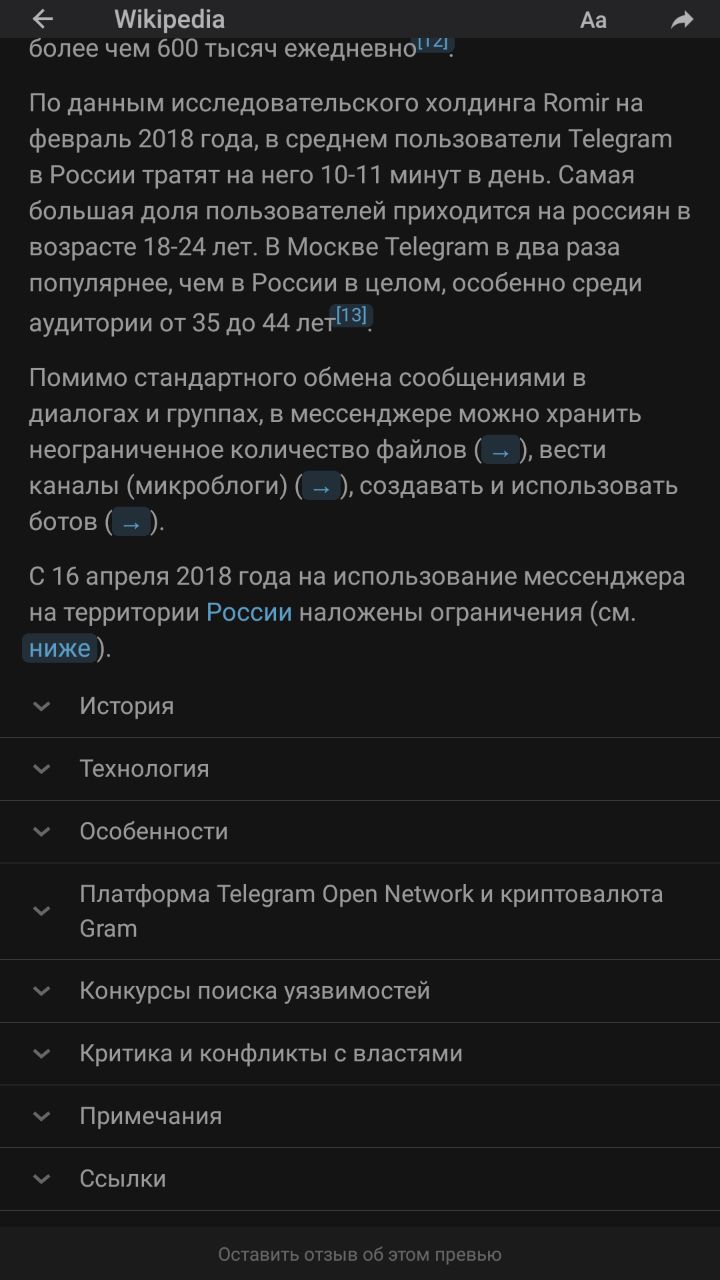Screen dimensions: 720x1280
Task: Follow the arrow link after 'файлов'
Action: coord(501,452)
